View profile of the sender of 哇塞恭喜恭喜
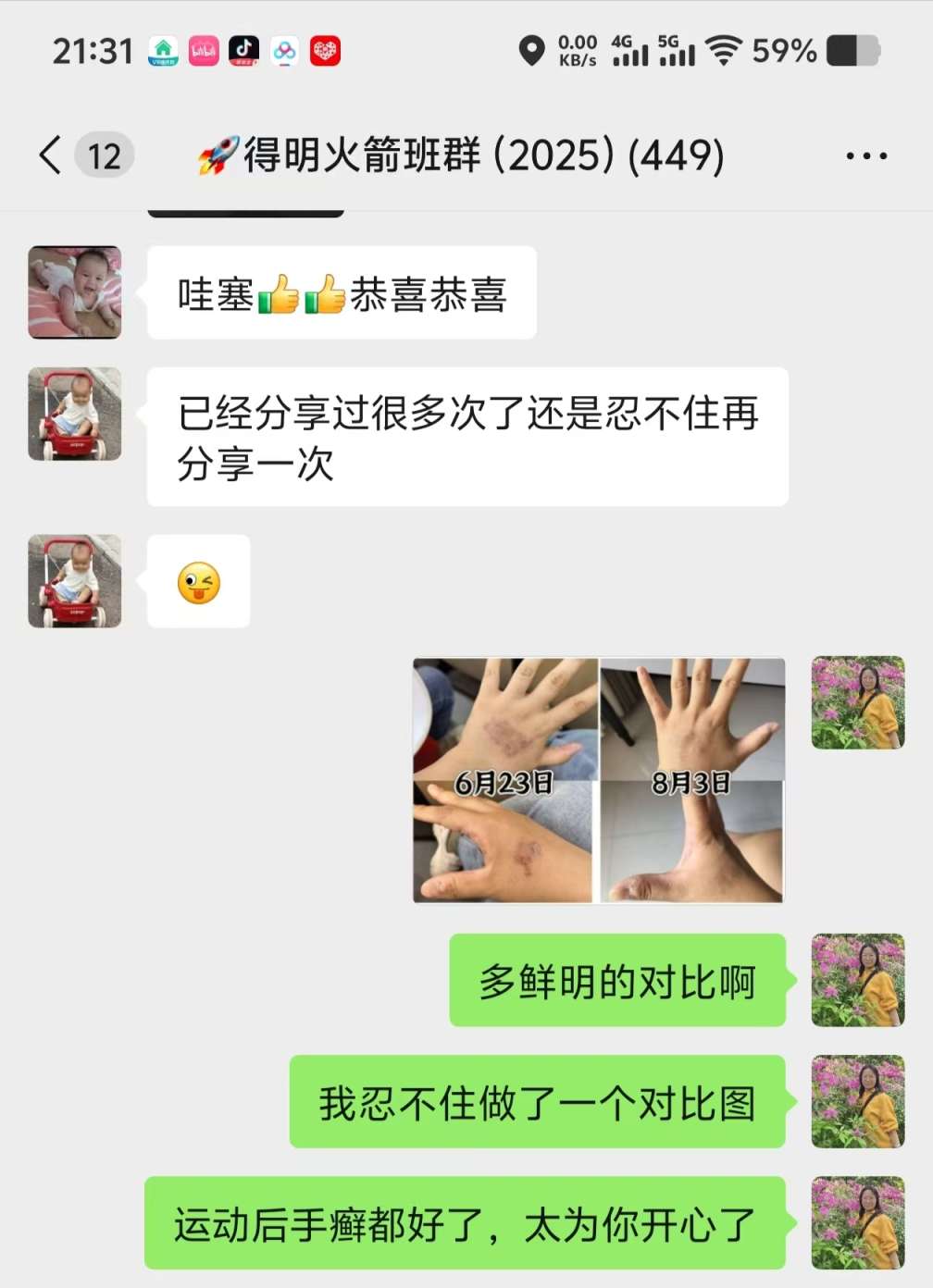Viewport: 933px width, 1288px height. [x=75, y=292]
